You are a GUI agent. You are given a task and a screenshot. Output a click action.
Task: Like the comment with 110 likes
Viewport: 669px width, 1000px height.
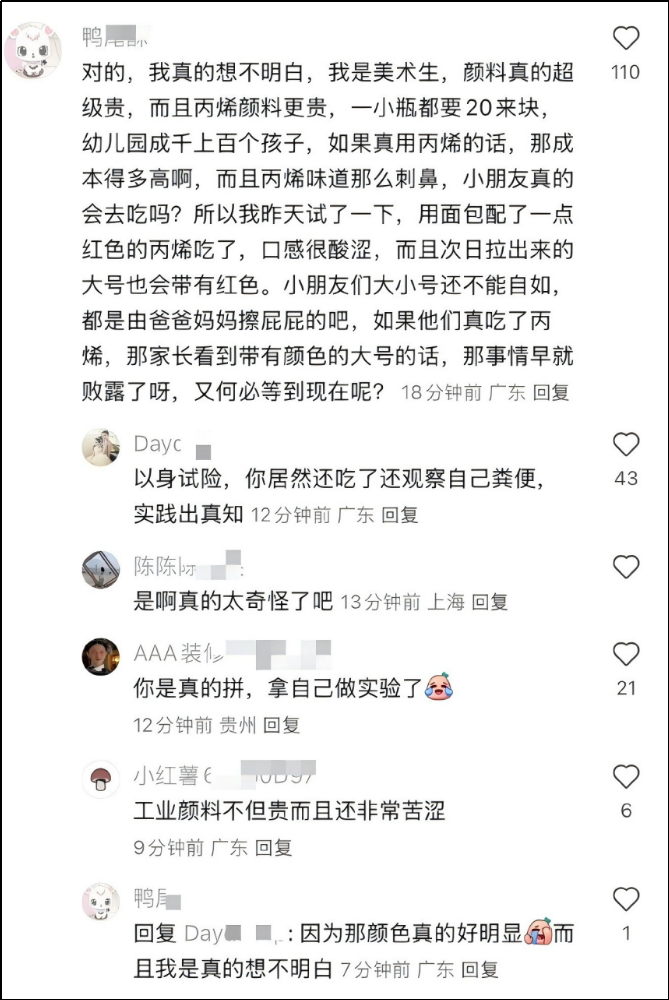626,39
